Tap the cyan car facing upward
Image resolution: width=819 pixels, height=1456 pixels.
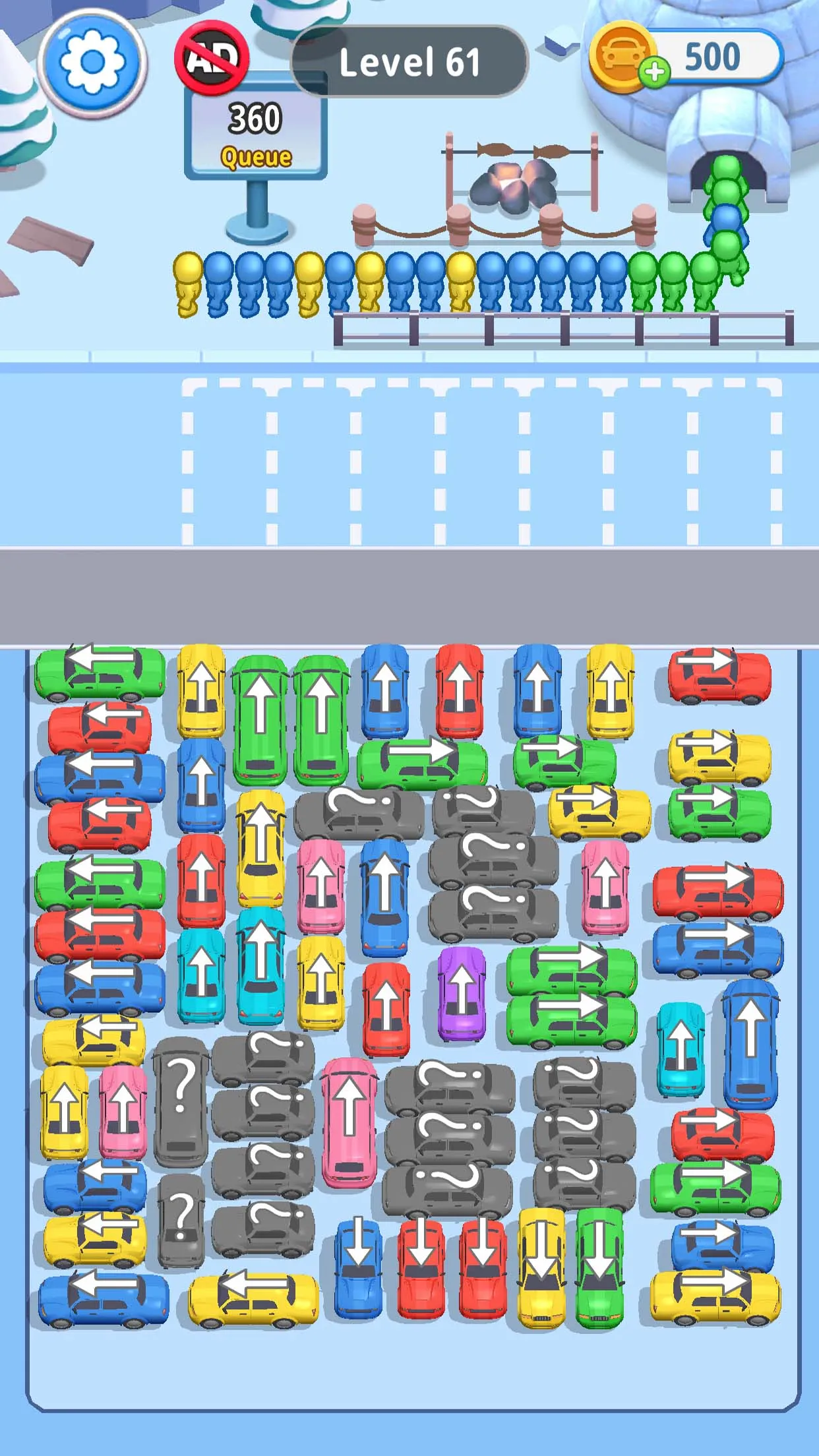[x=680, y=1048]
